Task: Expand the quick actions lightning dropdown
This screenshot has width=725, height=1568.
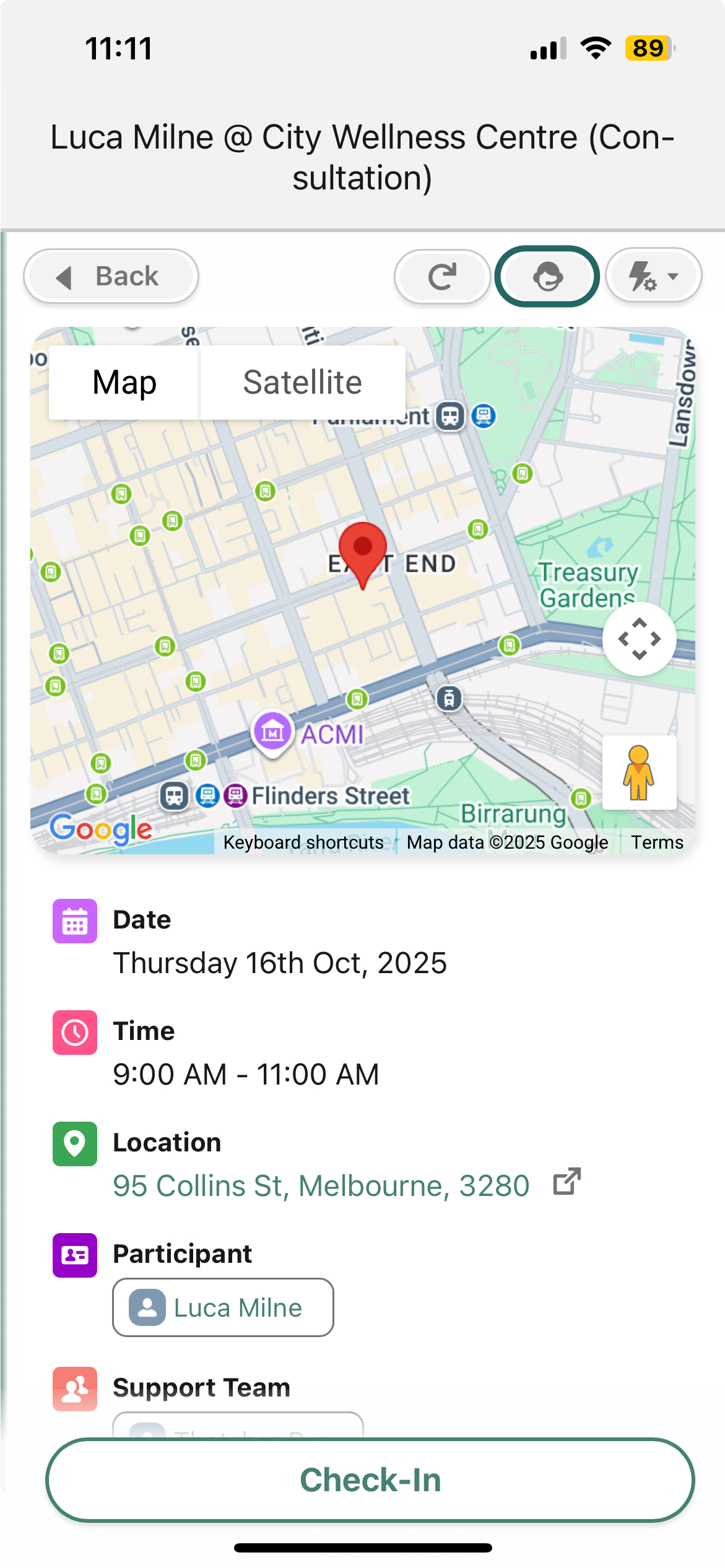Action: coord(653,276)
